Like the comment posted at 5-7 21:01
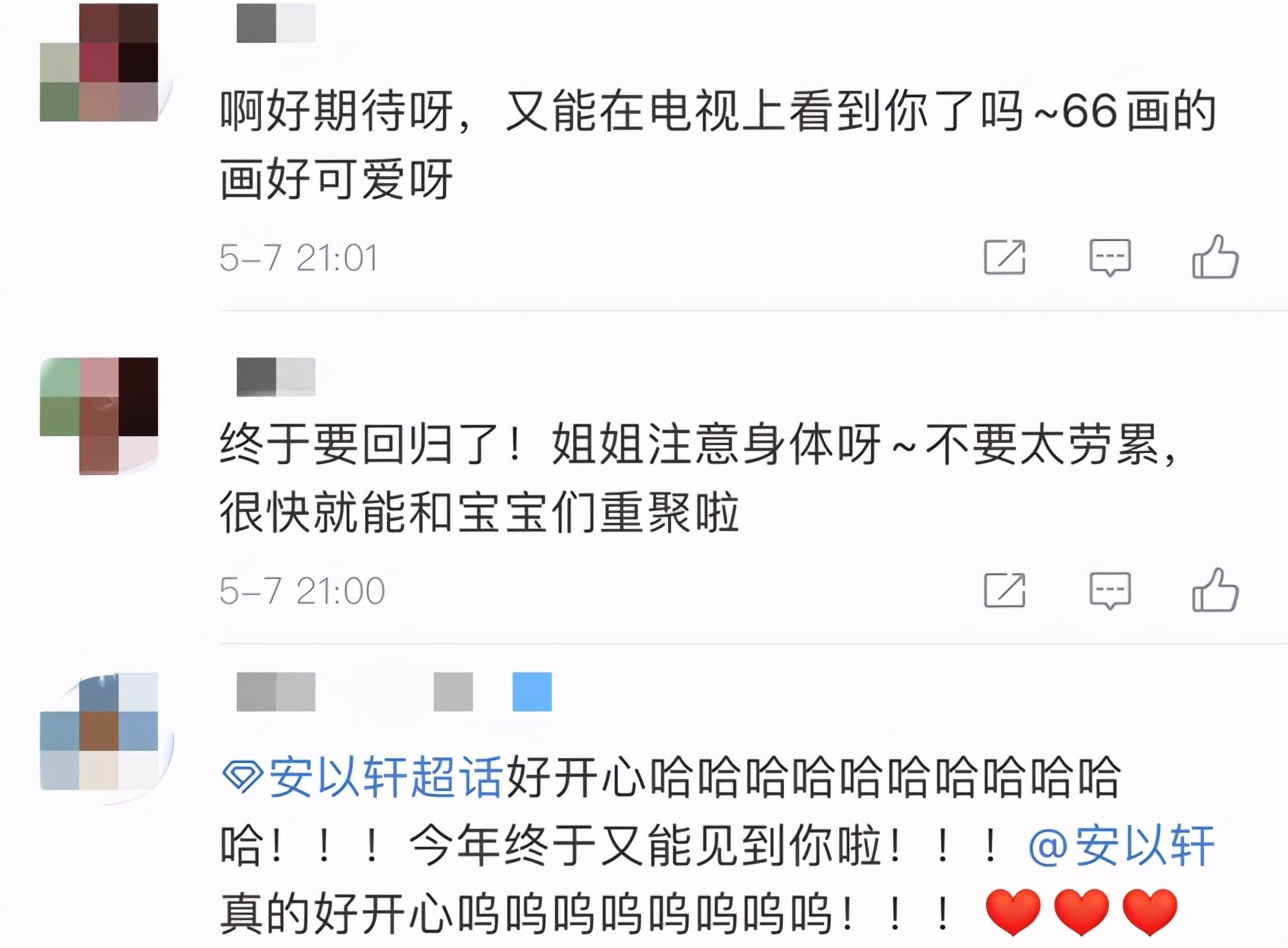This screenshot has height=948, width=1288. coord(1215,258)
